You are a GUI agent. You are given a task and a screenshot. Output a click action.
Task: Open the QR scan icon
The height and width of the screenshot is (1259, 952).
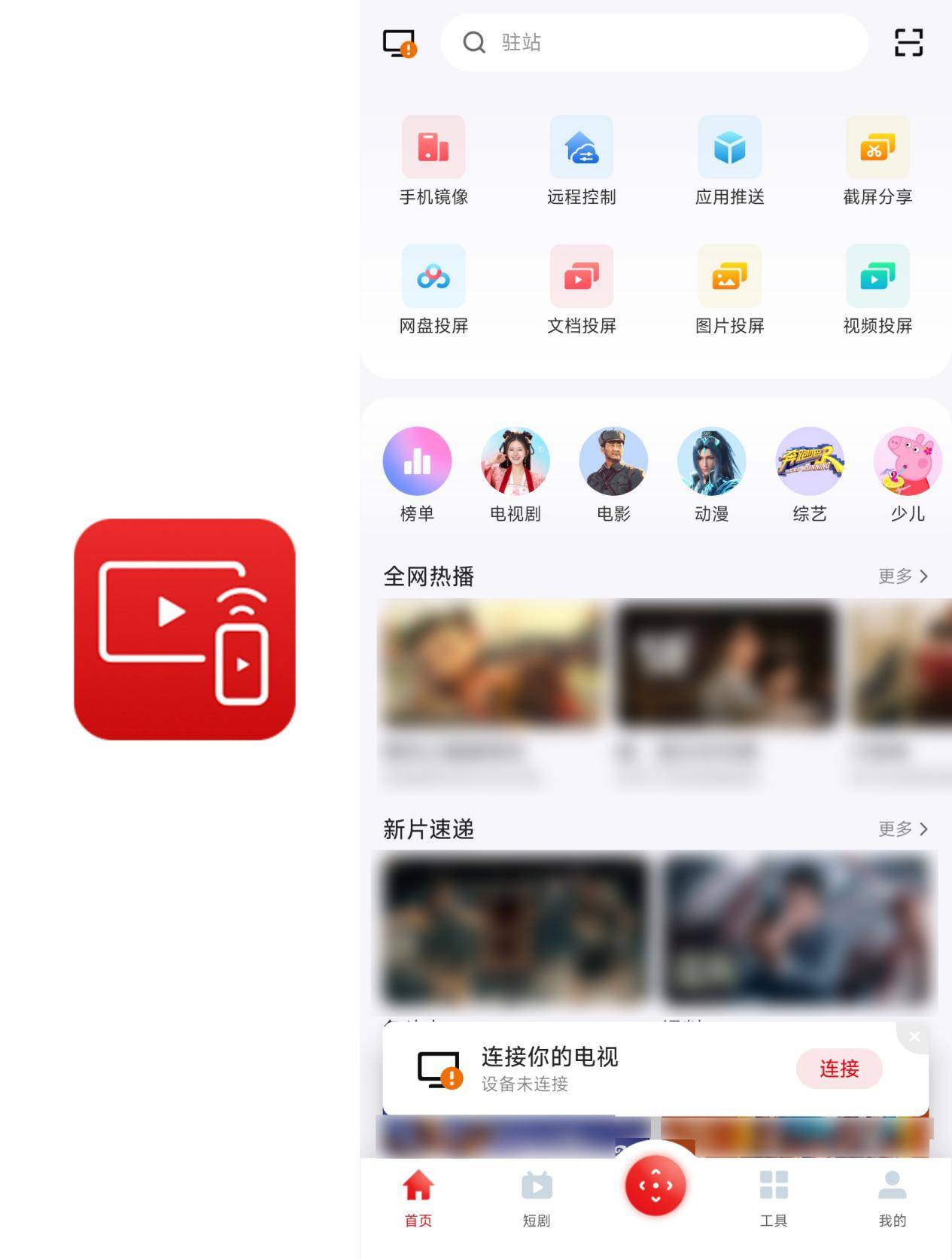(x=908, y=43)
